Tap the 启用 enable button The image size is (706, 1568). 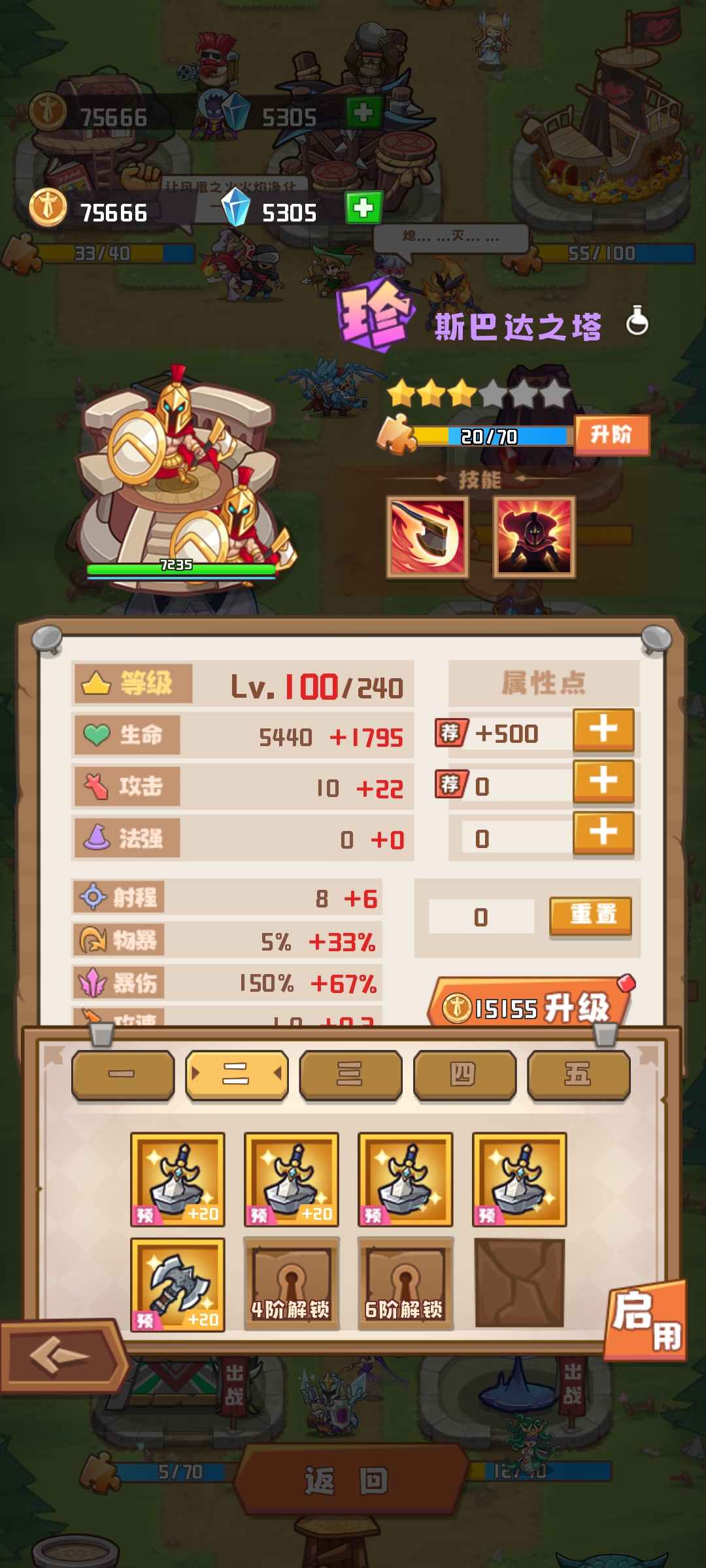[x=645, y=1321]
